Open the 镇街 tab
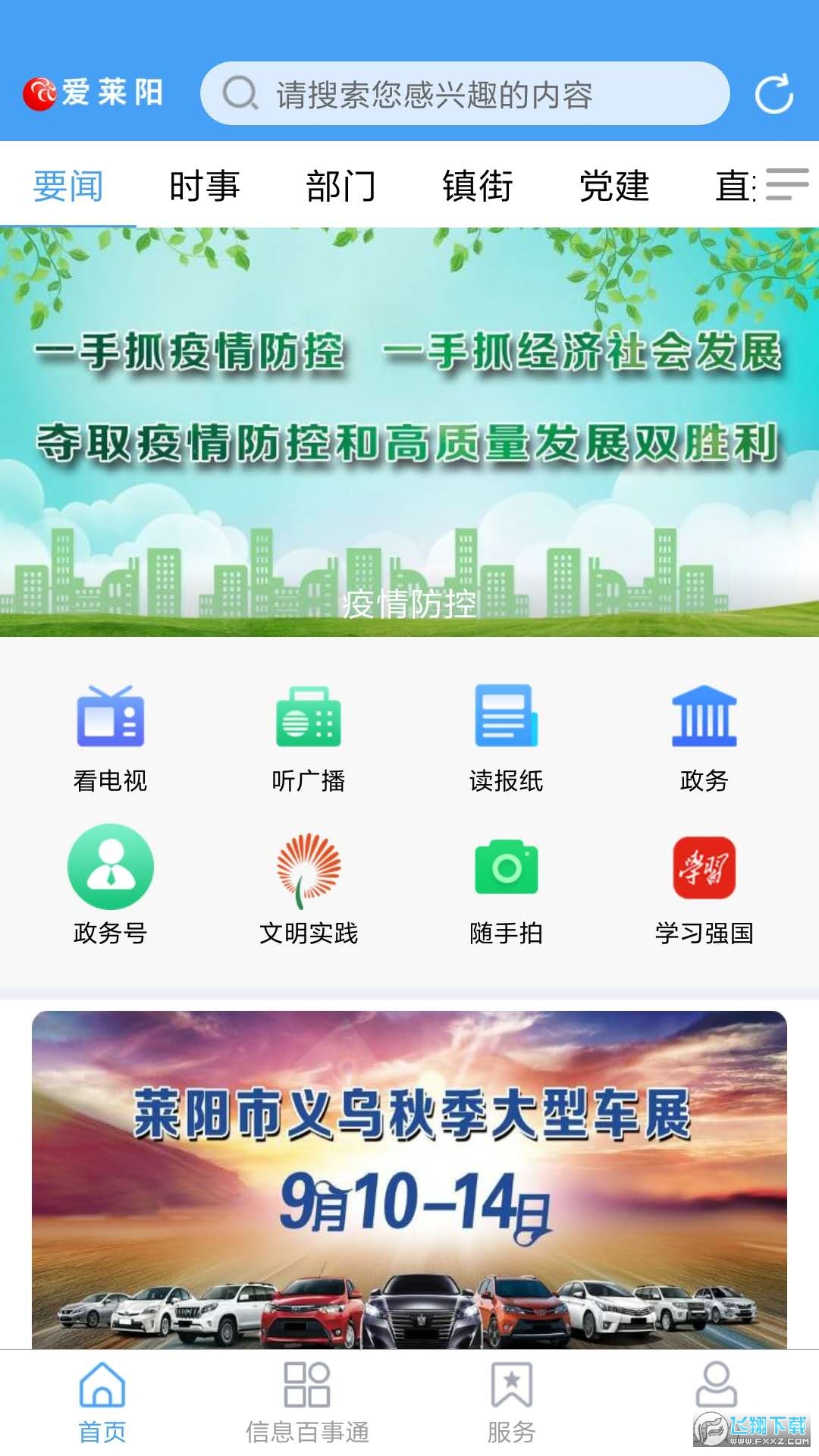Viewport: 819px width, 1456px height. [x=477, y=186]
